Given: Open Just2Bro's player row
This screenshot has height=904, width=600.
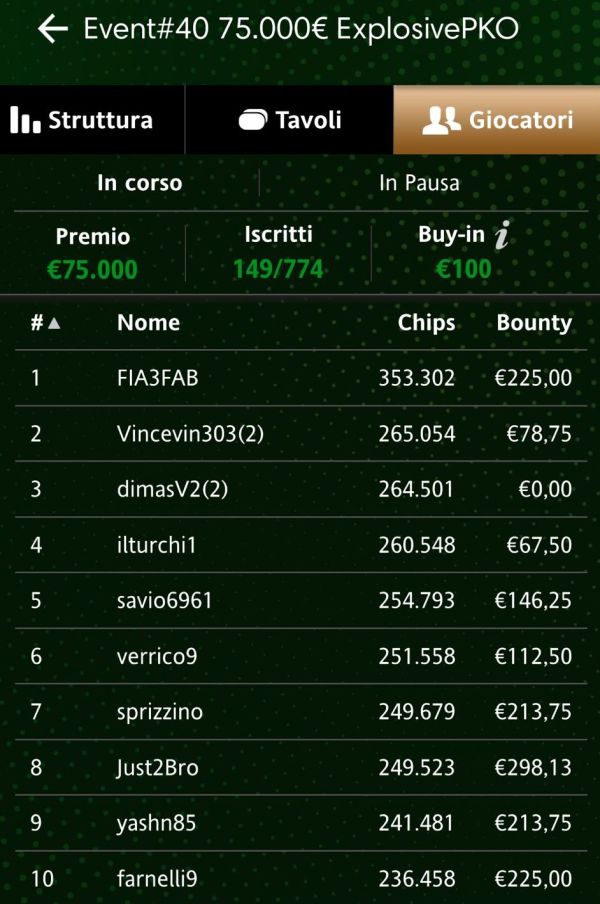Looking at the screenshot, I should [157, 768].
